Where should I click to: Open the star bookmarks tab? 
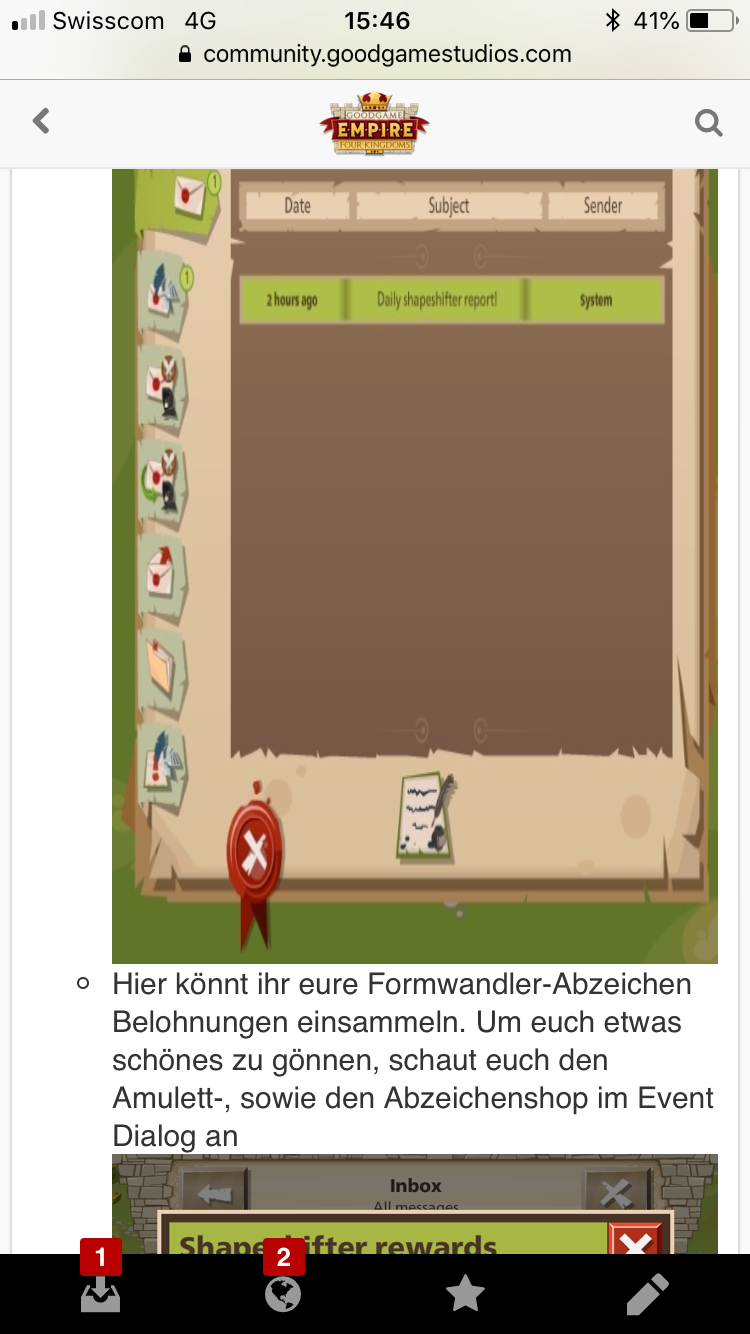pos(465,1295)
